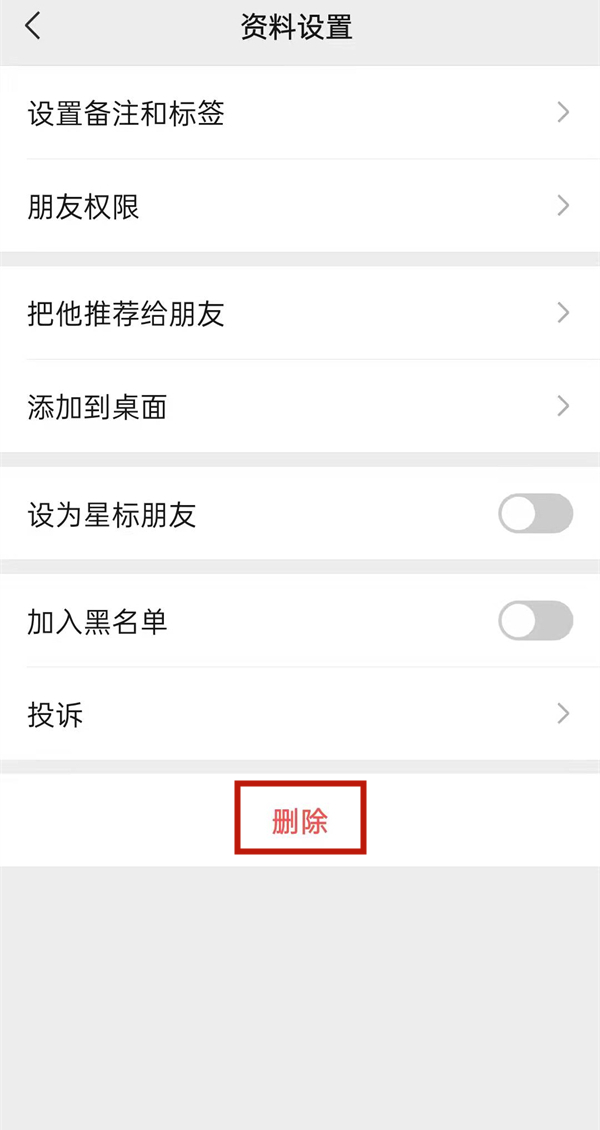Choose 添加到桌面
This screenshot has height=1130, width=600.
(x=300, y=407)
